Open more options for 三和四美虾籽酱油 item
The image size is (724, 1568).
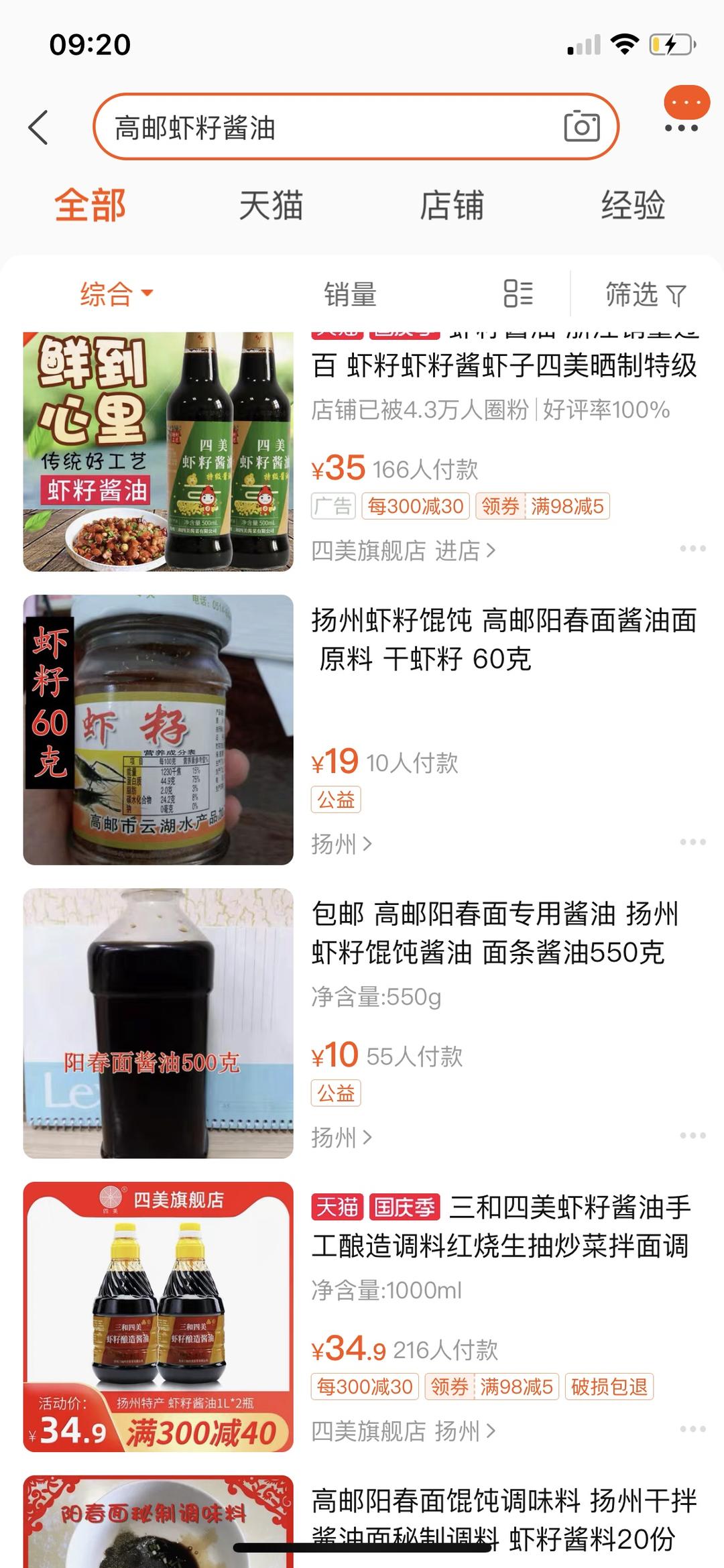[692, 1429]
